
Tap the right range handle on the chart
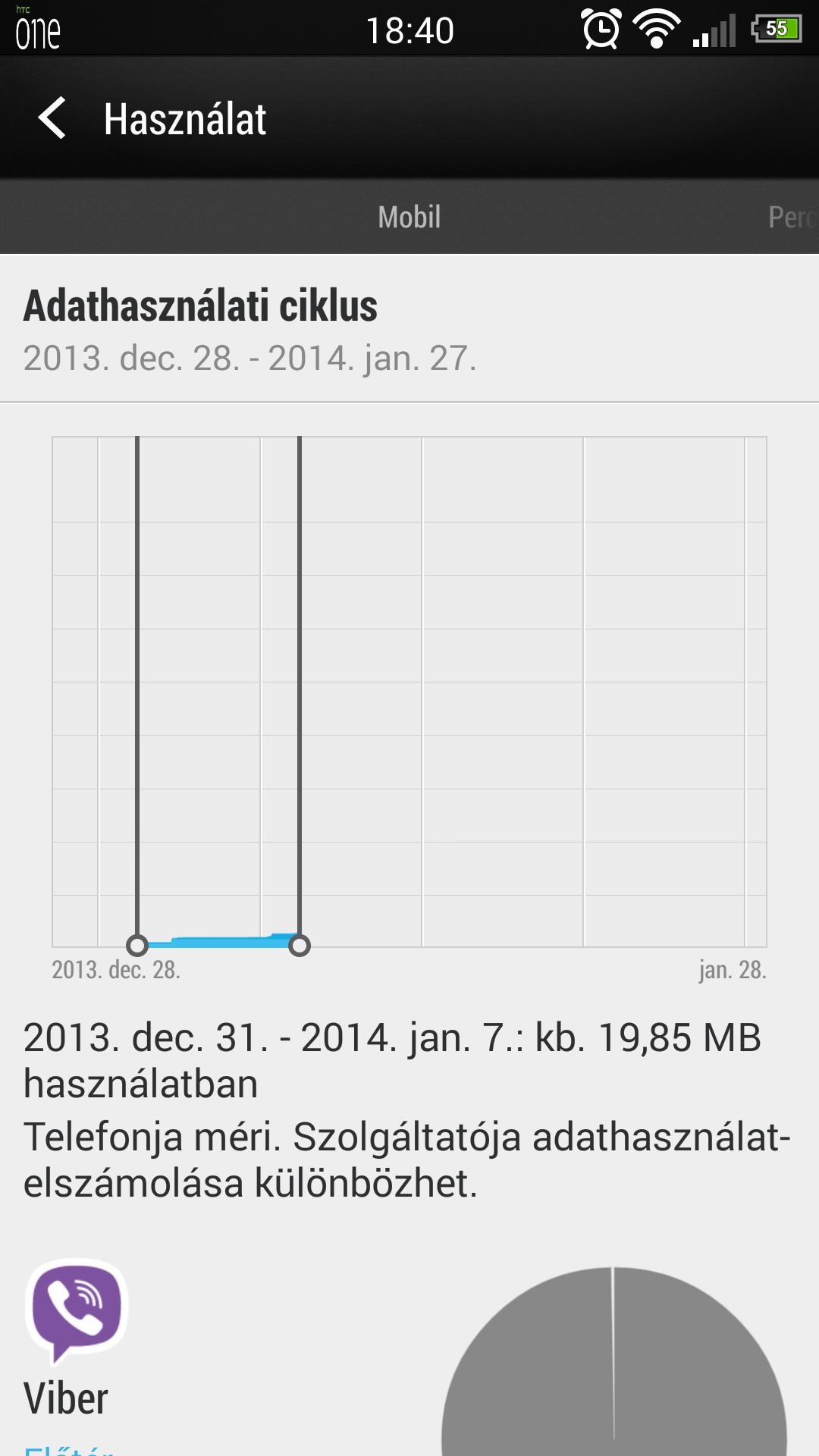(x=300, y=945)
